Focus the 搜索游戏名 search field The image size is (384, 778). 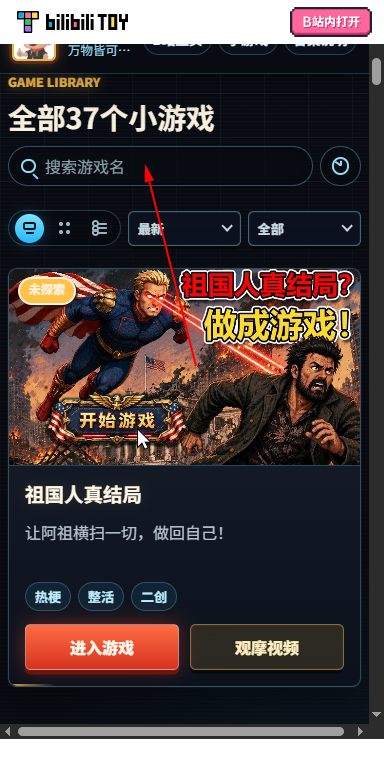(x=160, y=166)
